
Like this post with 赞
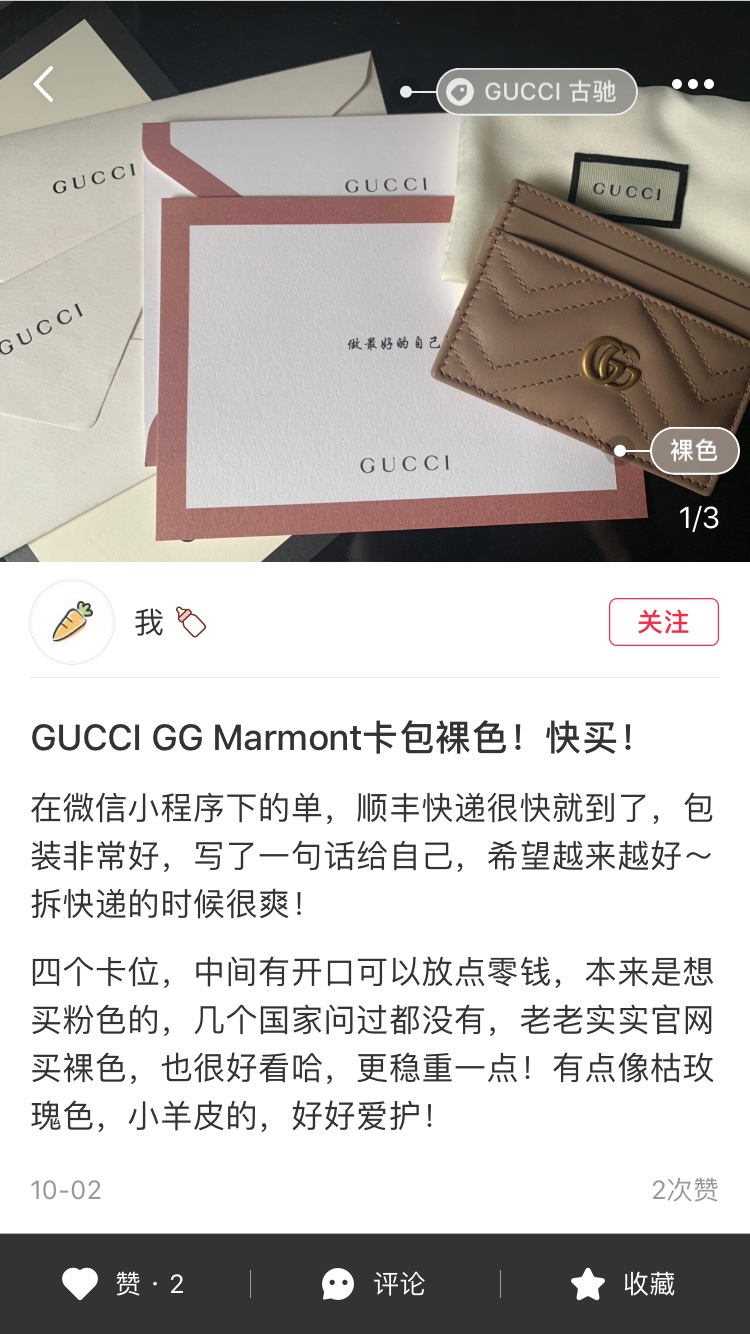(124, 1284)
